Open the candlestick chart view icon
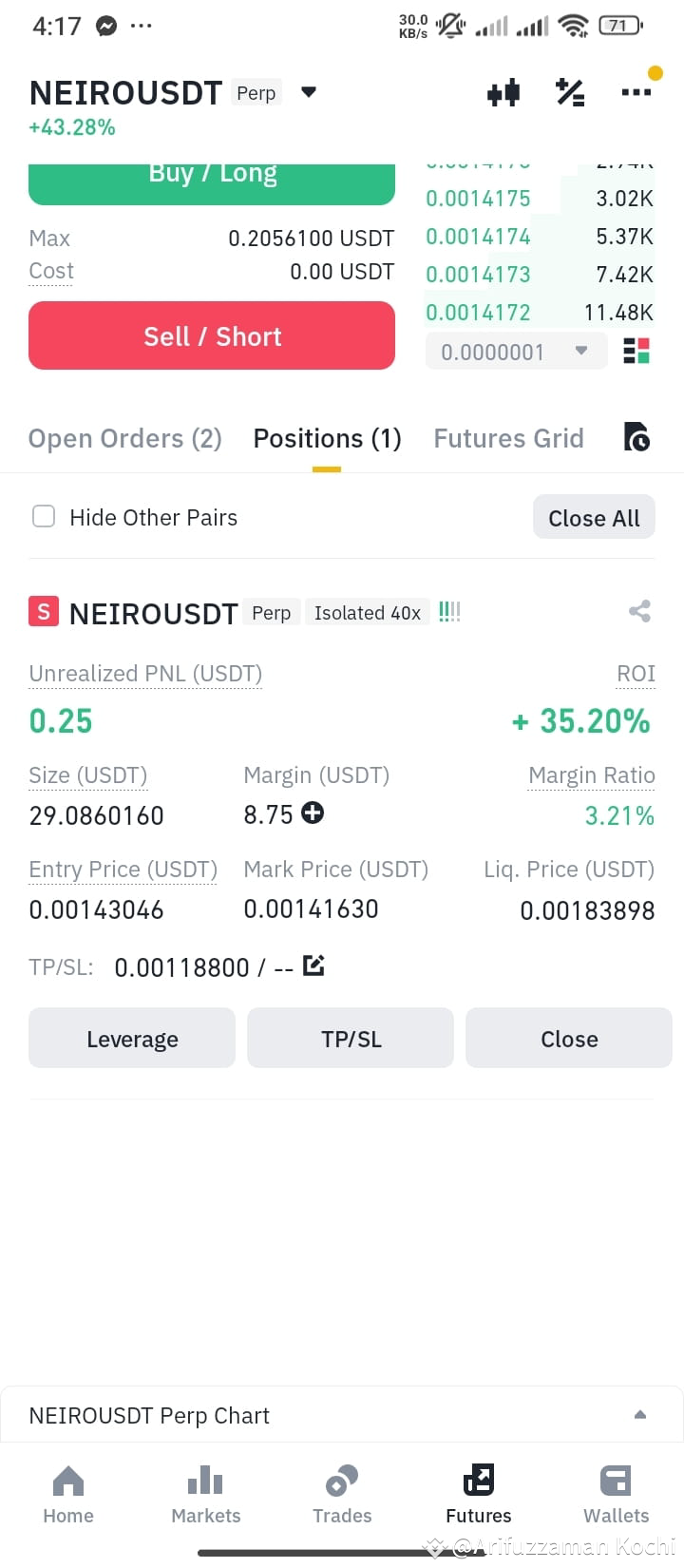Viewport: 684px width, 1568px height. coord(503,92)
